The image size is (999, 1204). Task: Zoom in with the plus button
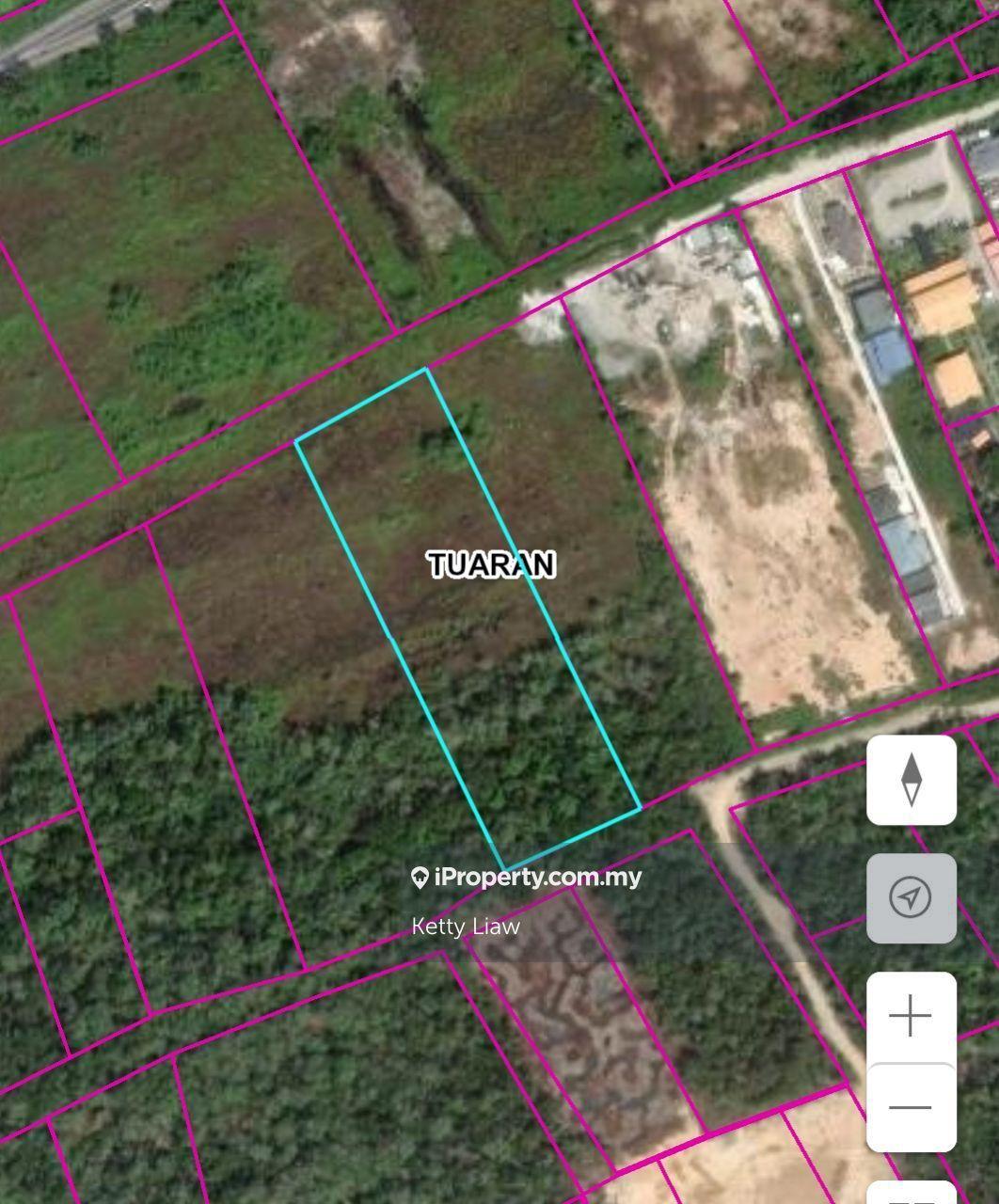[x=911, y=1017]
